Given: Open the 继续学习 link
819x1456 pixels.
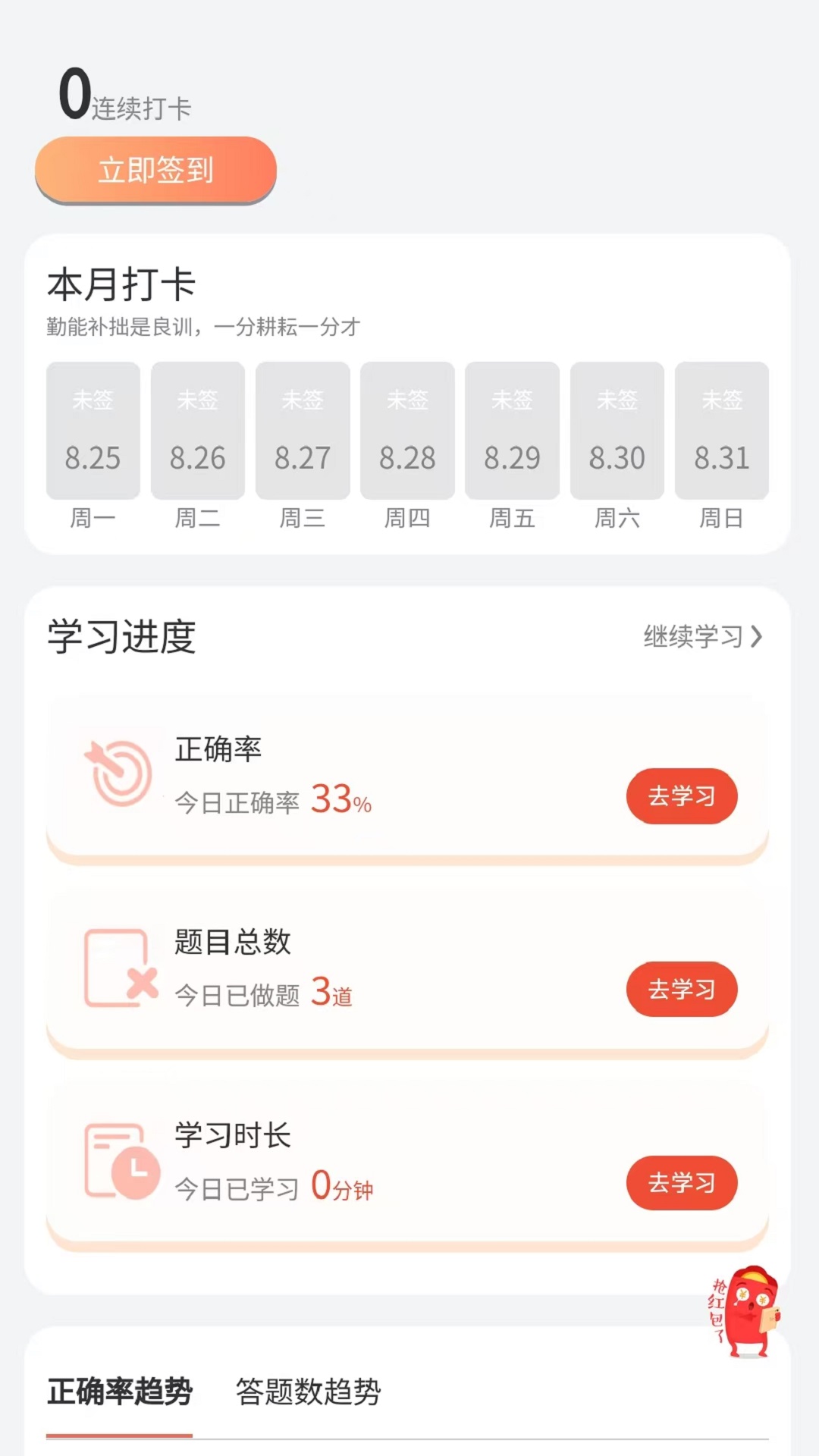Looking at the screenshot, I should click(x=690, y=639).
